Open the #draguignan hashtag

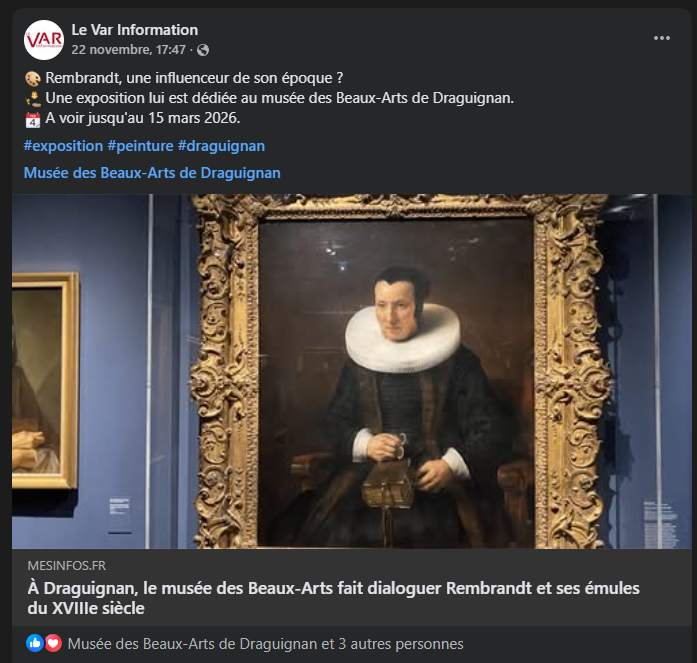click(221, 146)
